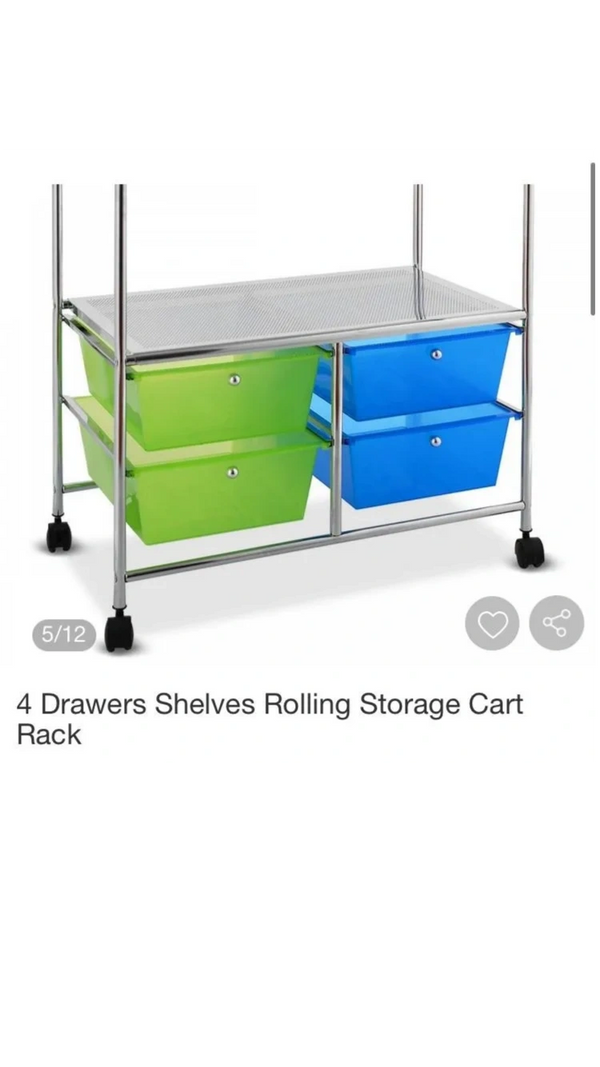The image size is (600, 1067).
Task: Add this cart to favorites with heart
Action: pos(492,624)
